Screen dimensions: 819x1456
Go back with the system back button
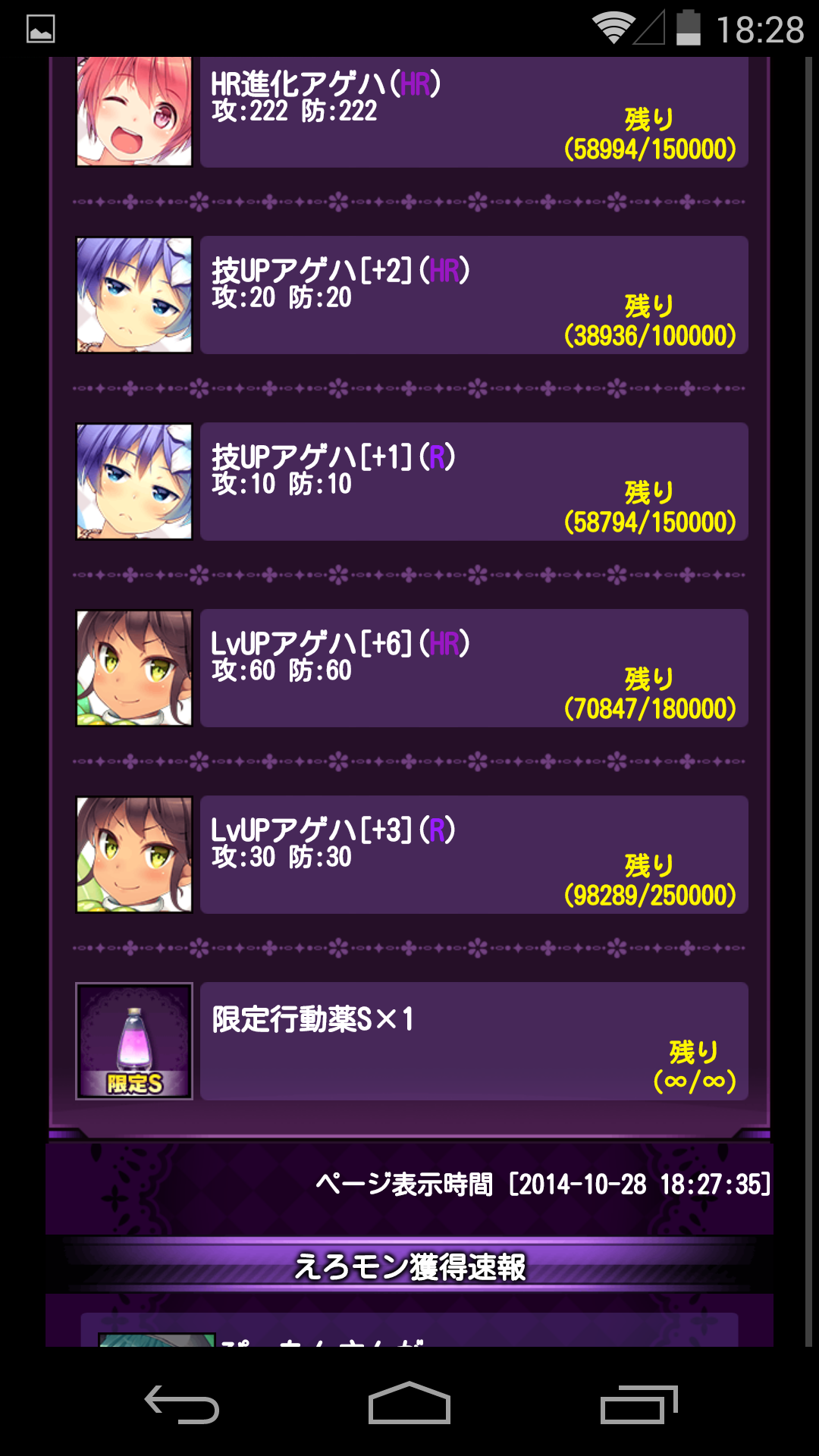point(182,1404)
